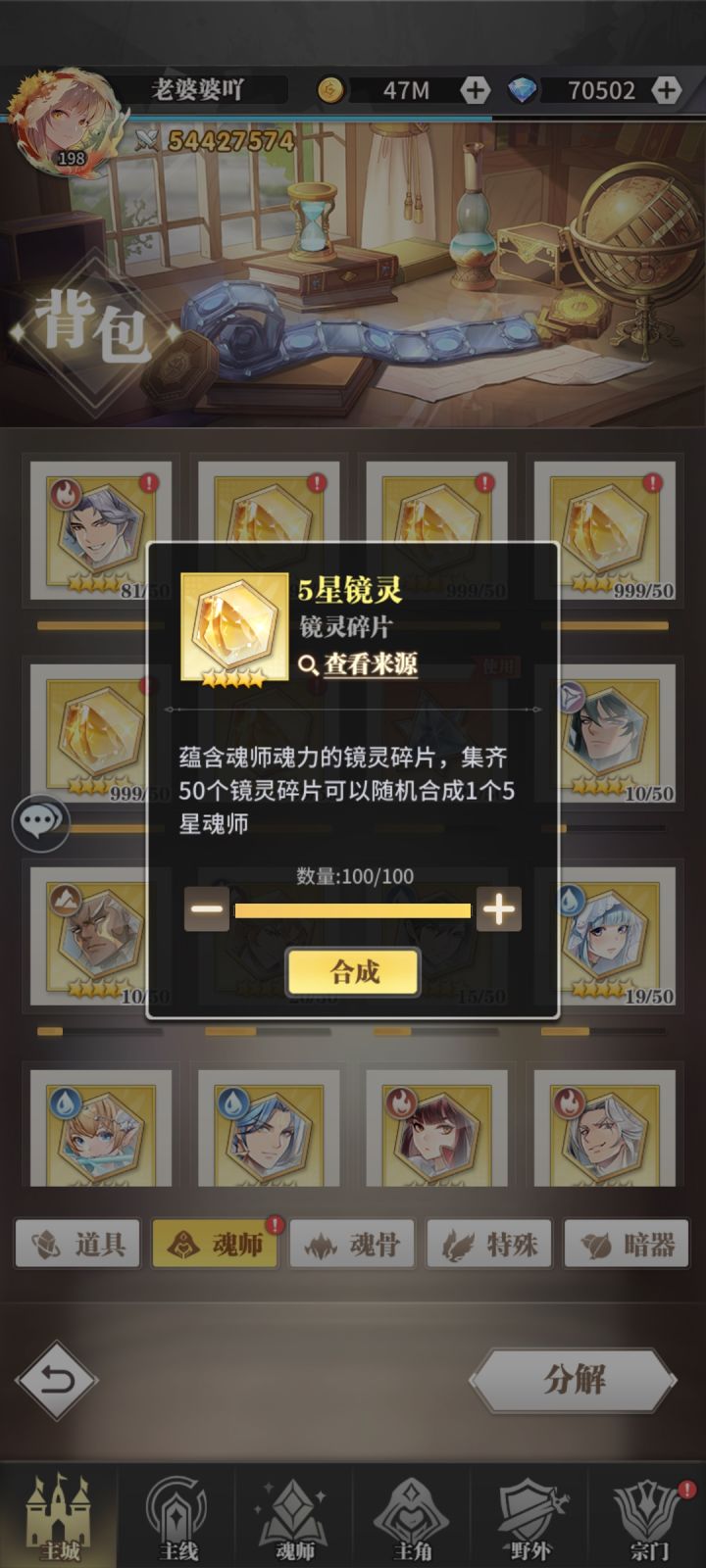Viewport: 706px width, 1568px height.
Task: Switch to the 魂骨 inventory tab
Action: click(352, 1243)
